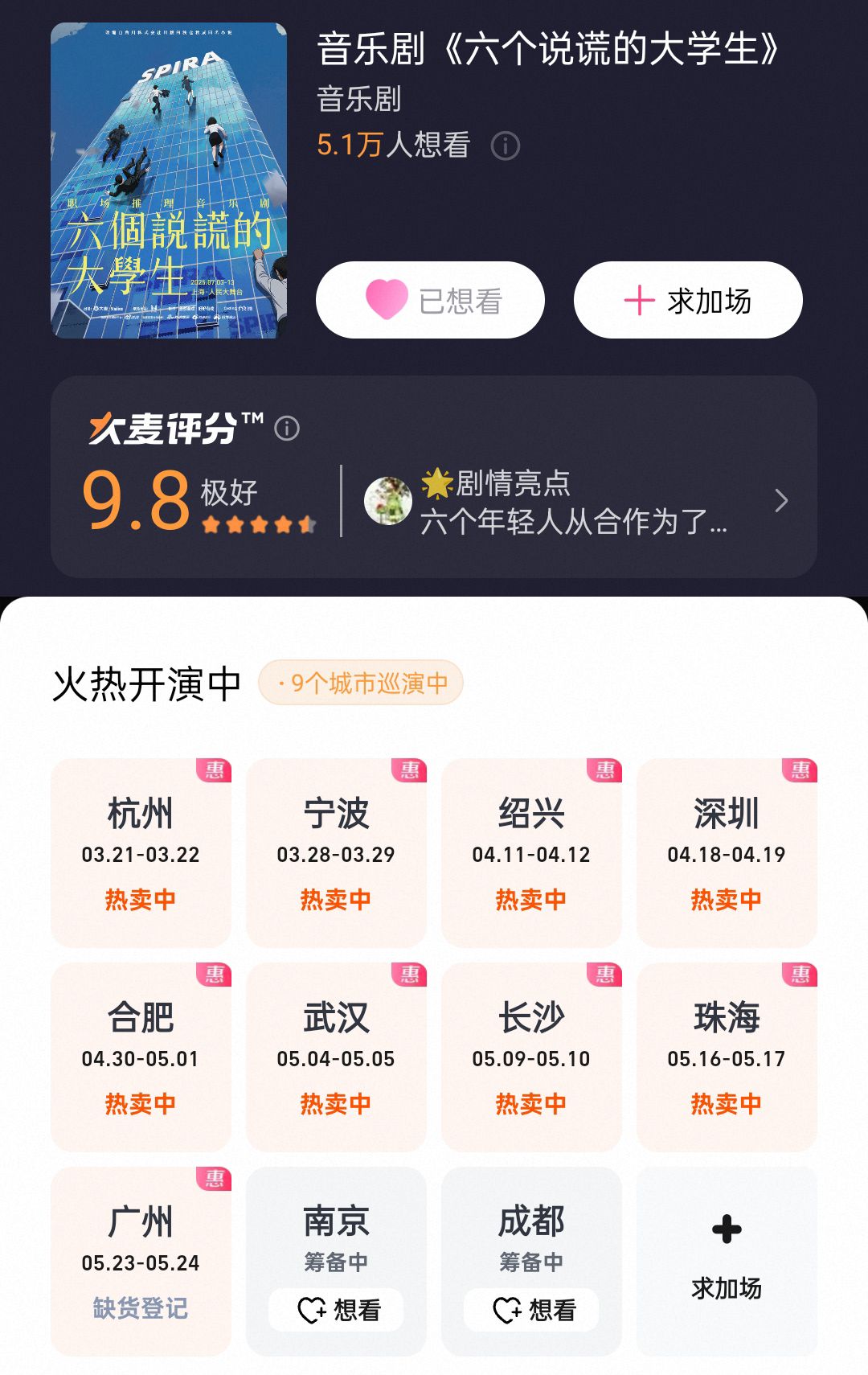The image size is (868, 1375).
Task: Pick the 长沙 05.09-05.10 show
Action: [x=531, y=1057]
